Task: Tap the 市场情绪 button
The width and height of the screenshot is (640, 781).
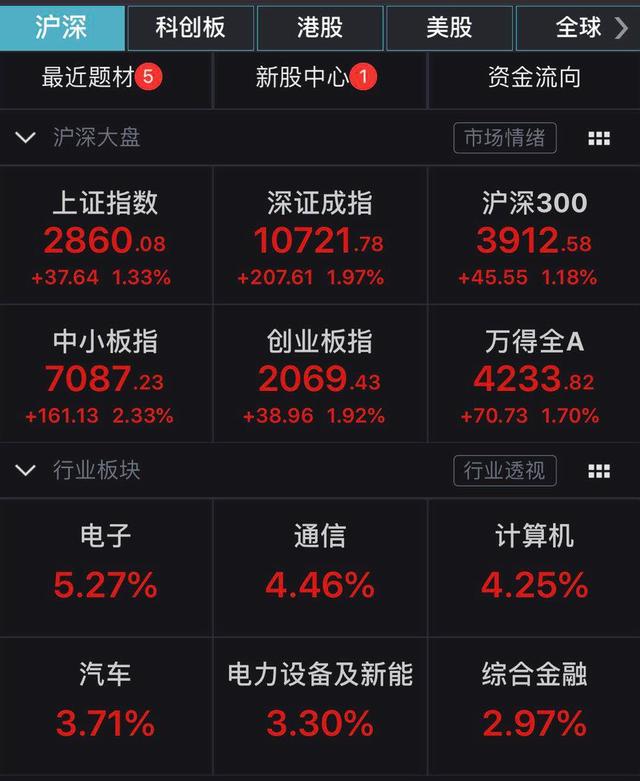Action: click(x=505, y=138)
